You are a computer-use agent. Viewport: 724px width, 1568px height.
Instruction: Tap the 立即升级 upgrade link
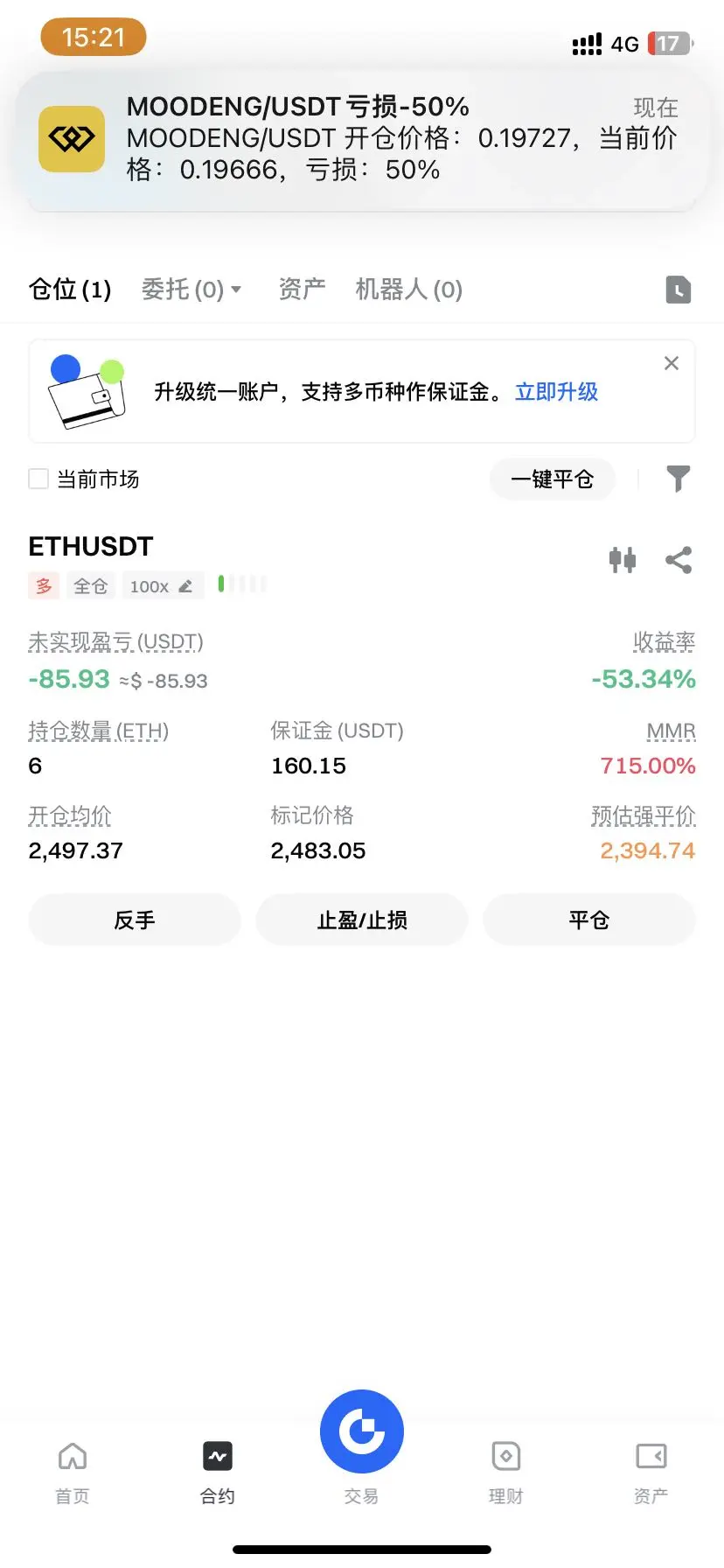click(x=556, y=392)
